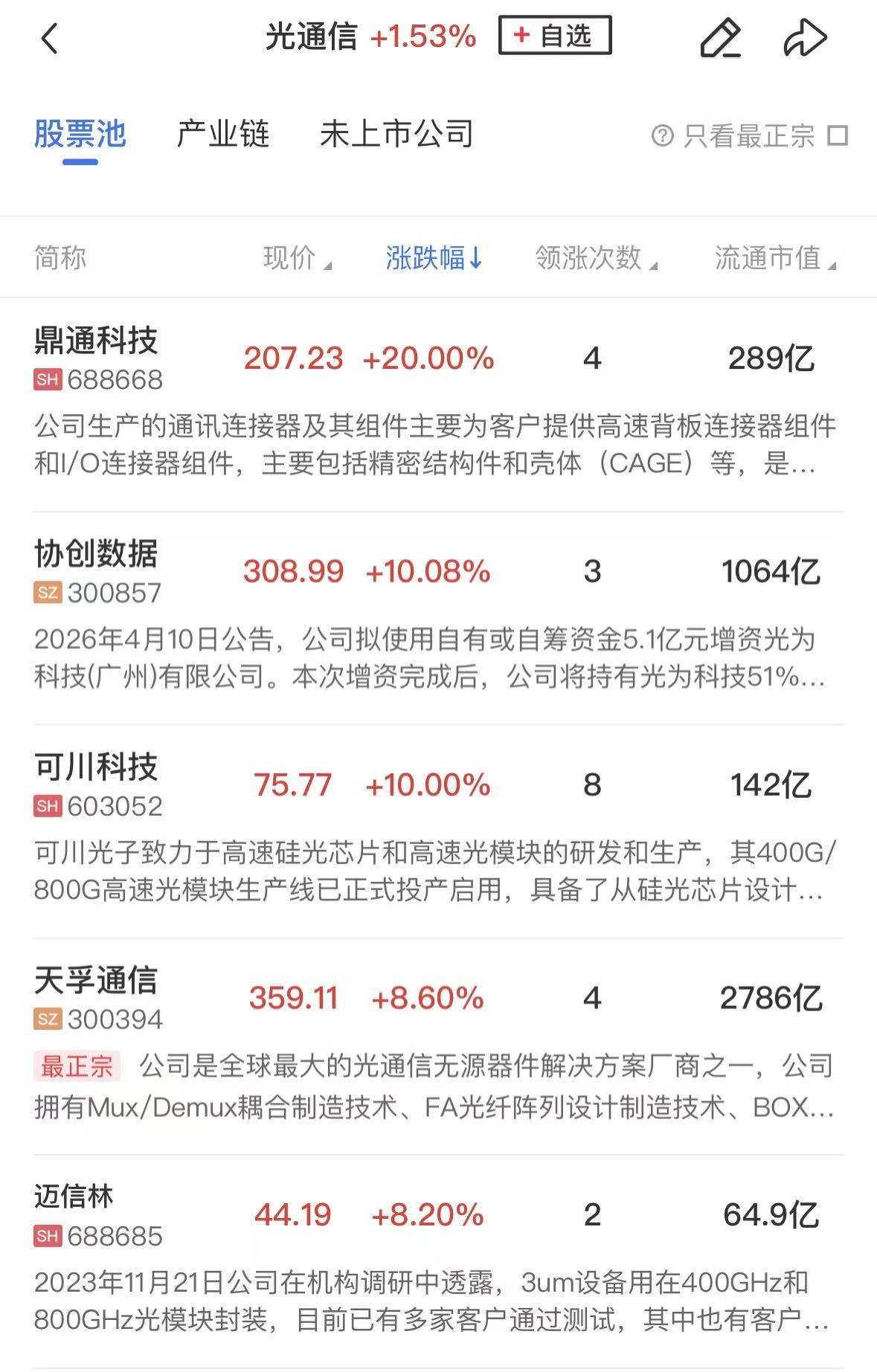This screenshot has width=877, height=1372.
Task: Select the 股票池 tab
Action: (x=80, y=135)
